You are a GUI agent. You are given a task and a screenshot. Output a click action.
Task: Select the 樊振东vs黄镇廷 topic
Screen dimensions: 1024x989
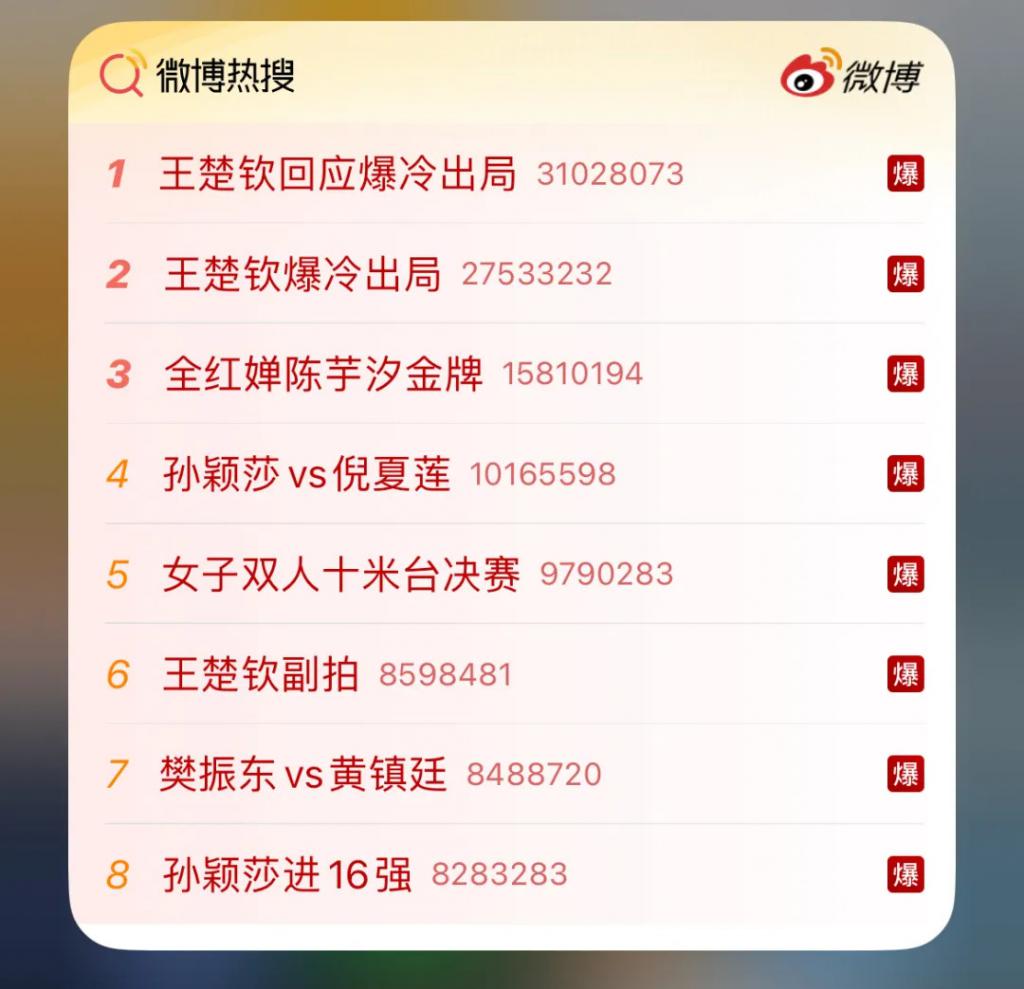click(303, 774)
